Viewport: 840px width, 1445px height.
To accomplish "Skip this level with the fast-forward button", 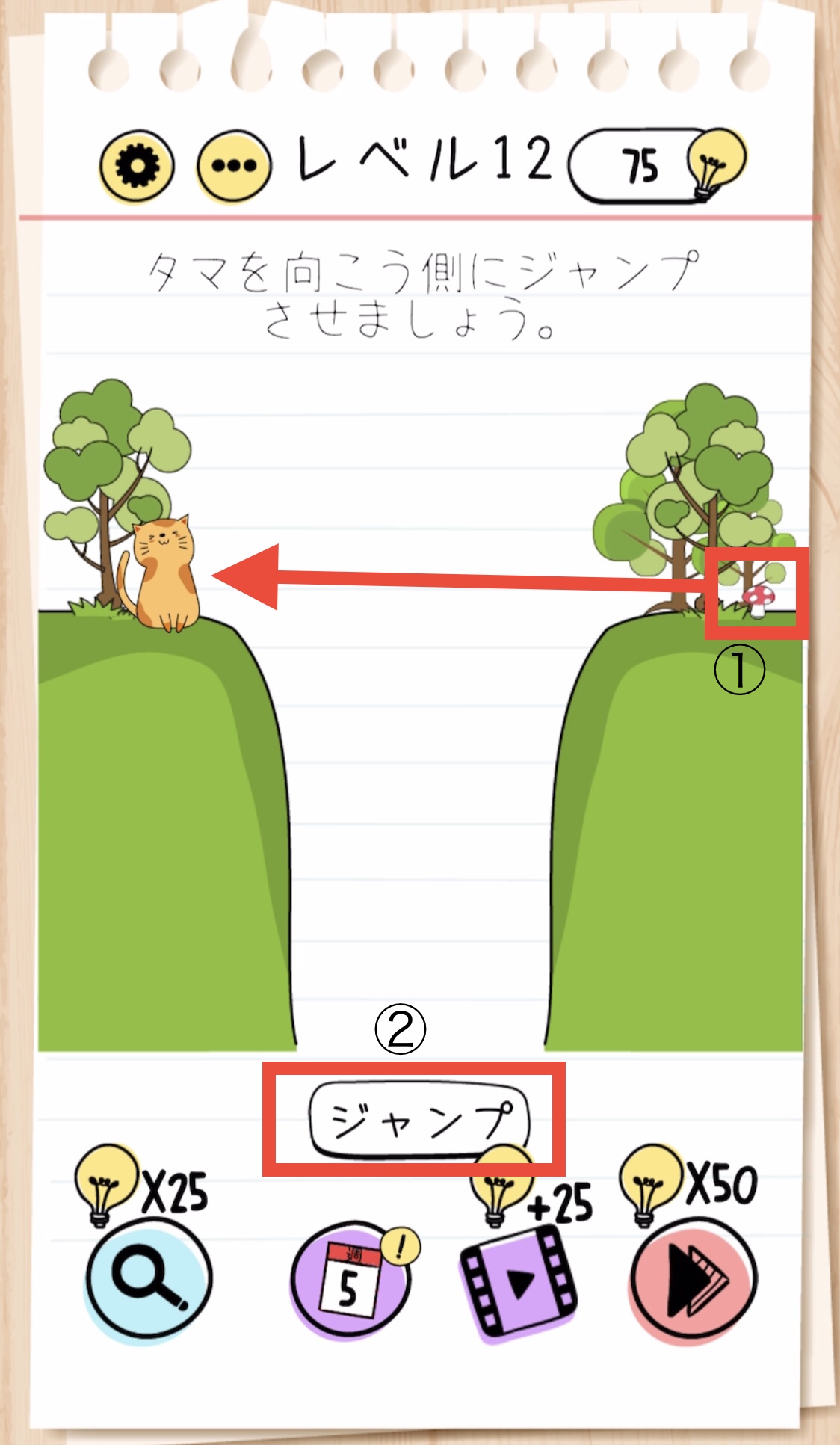I will tap(693, 1280).
